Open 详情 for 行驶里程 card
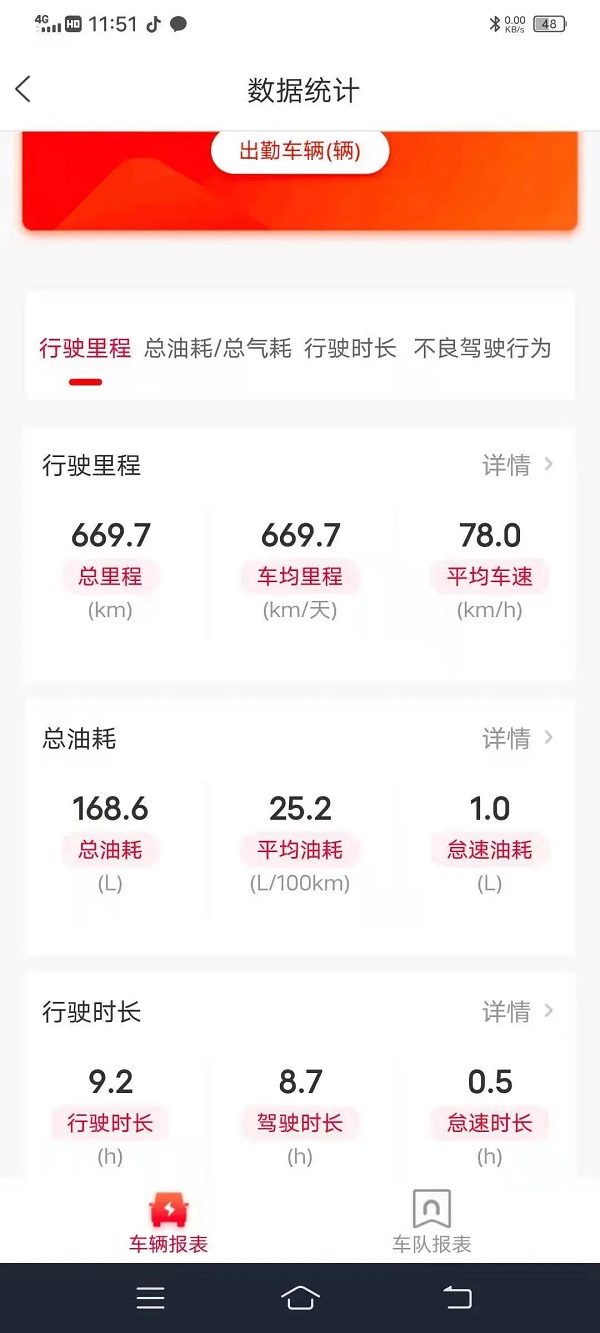The height and width of the screenshot is (1333, 600). click(517, 465)
